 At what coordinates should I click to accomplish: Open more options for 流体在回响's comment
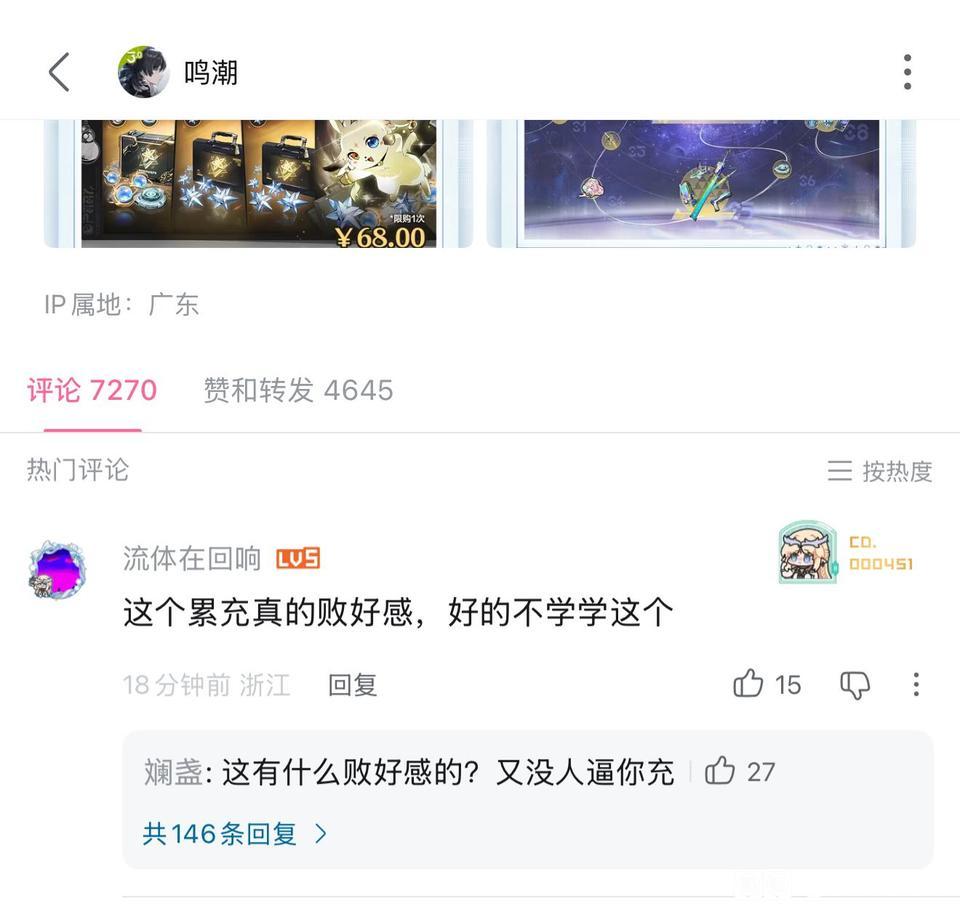click(916, 684)
